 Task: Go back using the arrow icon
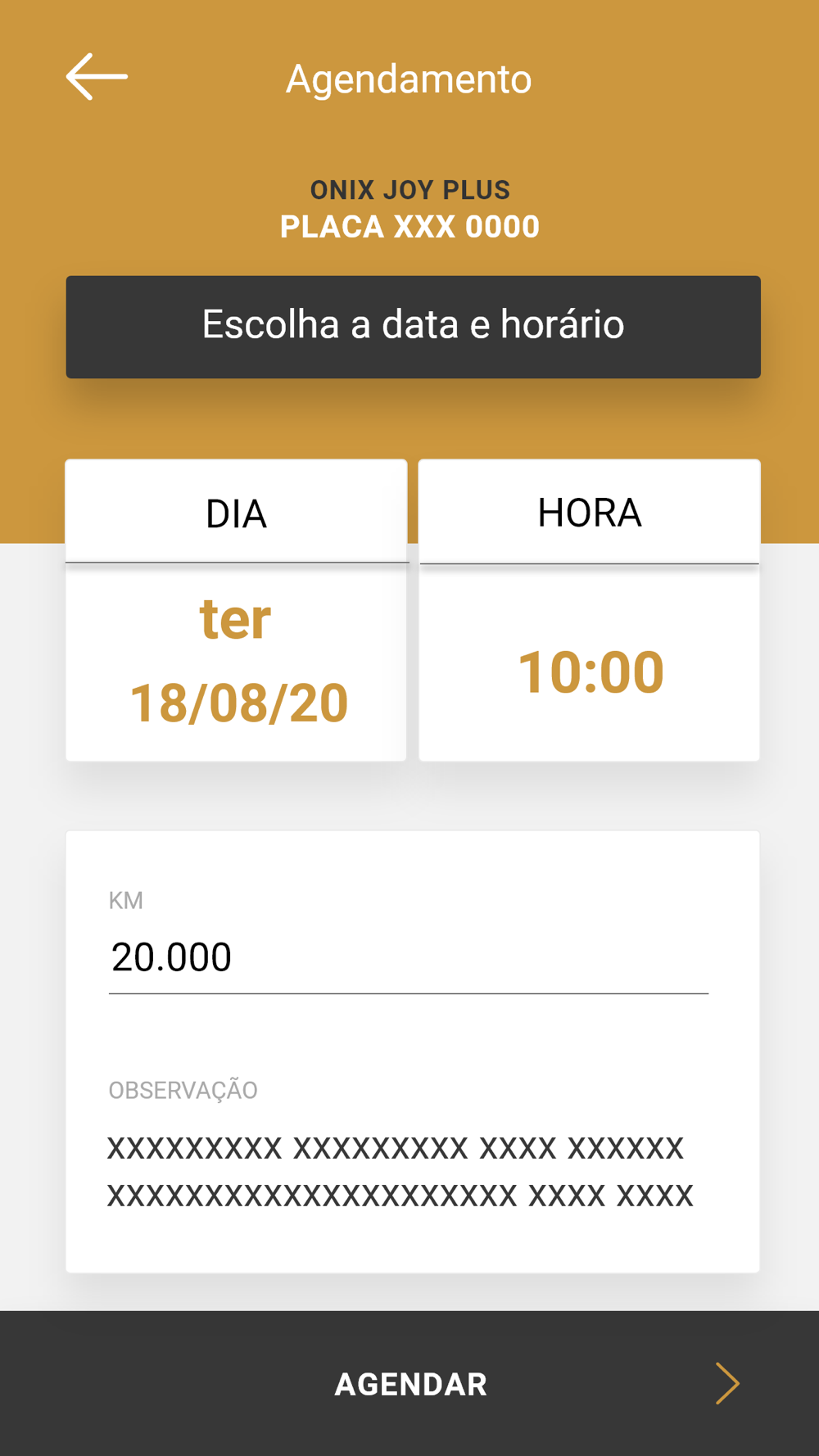point(97,77)
